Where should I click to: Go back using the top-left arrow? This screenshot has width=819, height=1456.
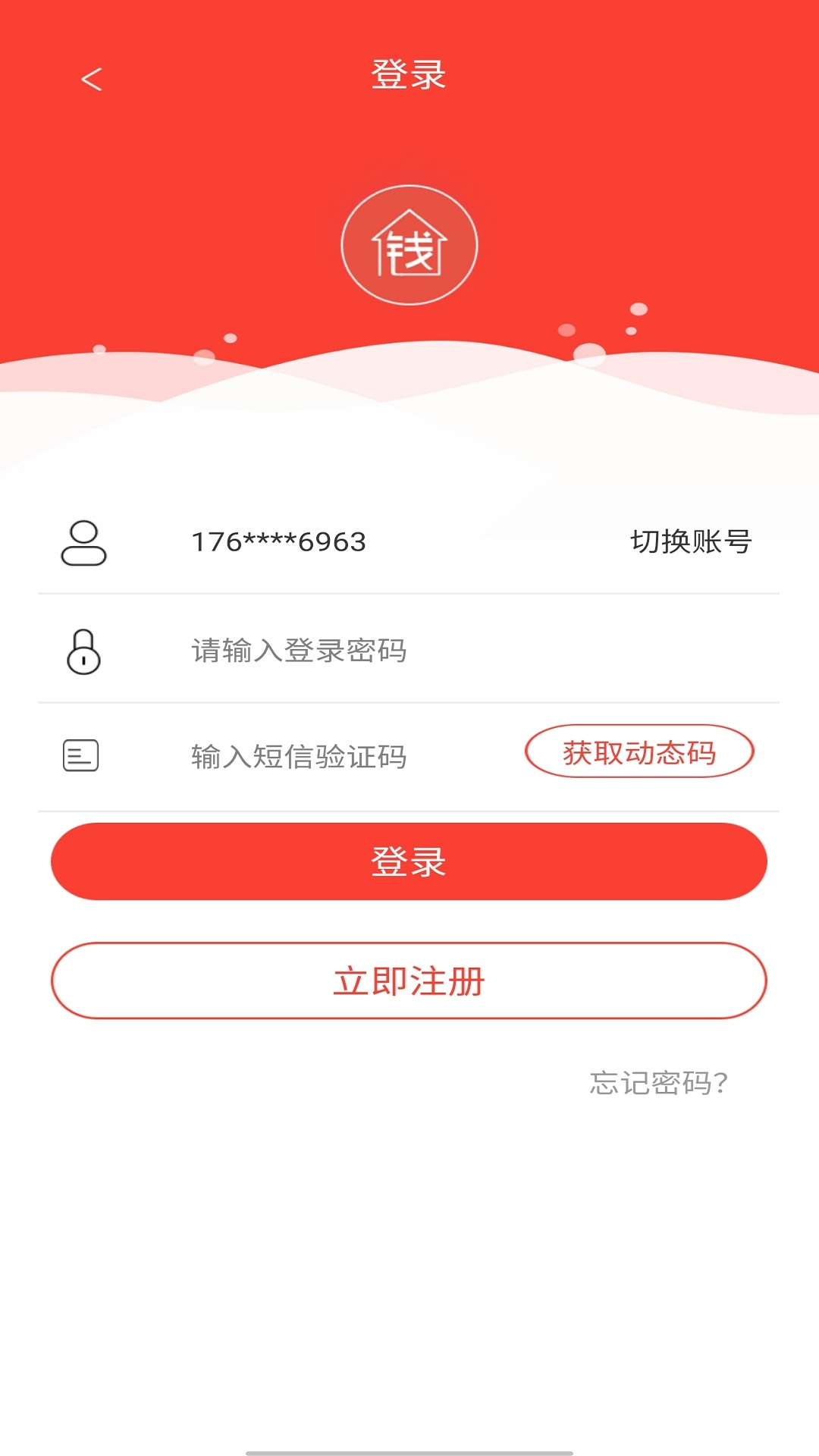click(x=92, y=79)
